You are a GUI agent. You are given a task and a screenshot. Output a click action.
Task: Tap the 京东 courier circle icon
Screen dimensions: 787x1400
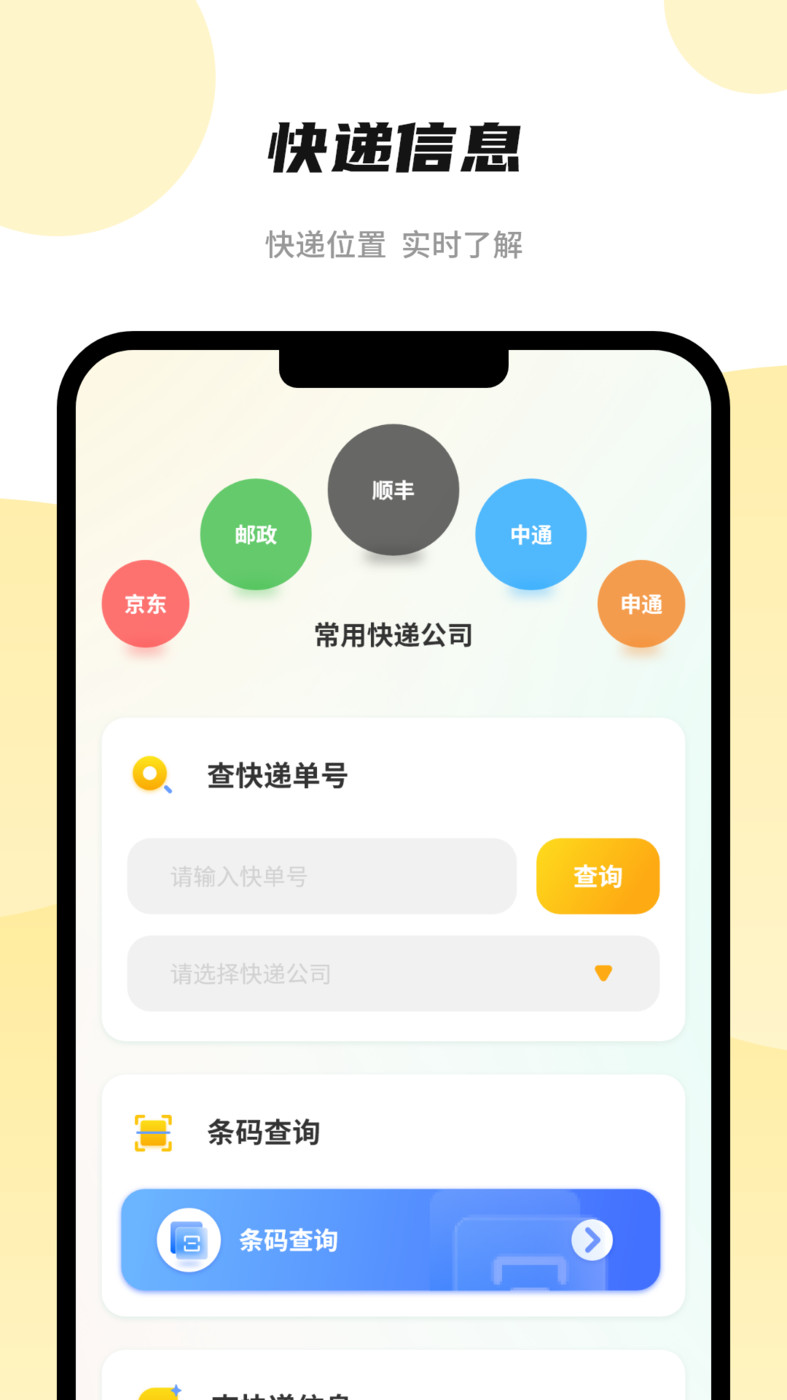[145, 603]
